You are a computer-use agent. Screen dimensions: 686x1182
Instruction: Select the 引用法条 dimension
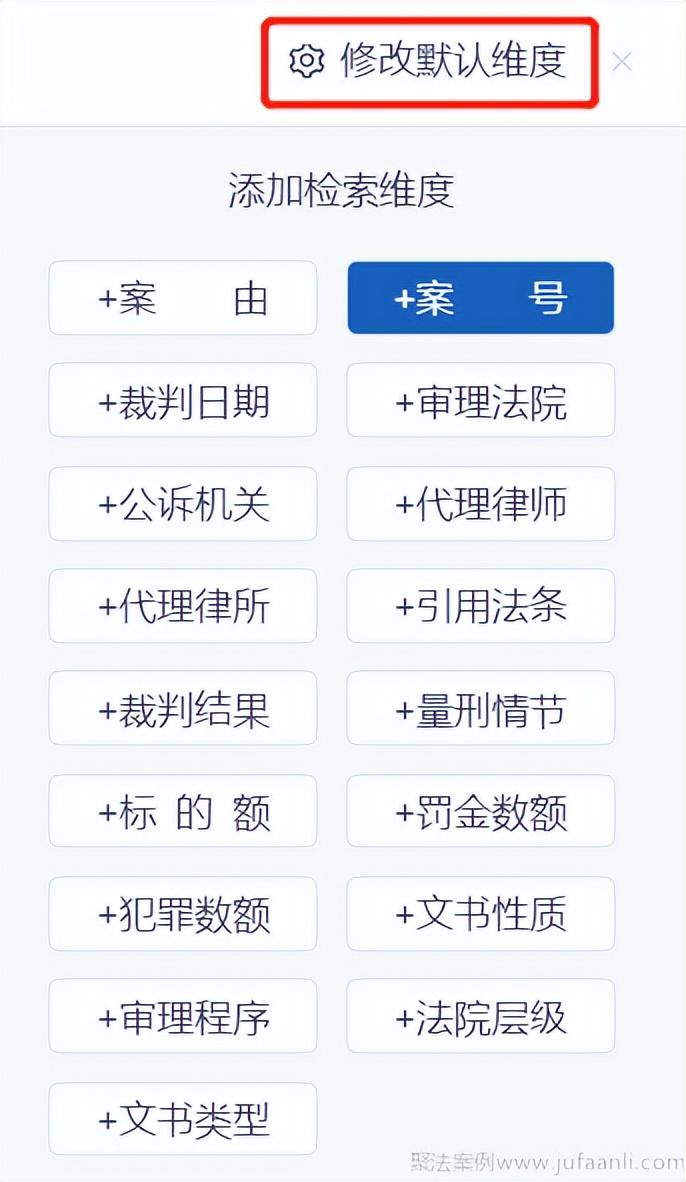click(x=480, y=606)
